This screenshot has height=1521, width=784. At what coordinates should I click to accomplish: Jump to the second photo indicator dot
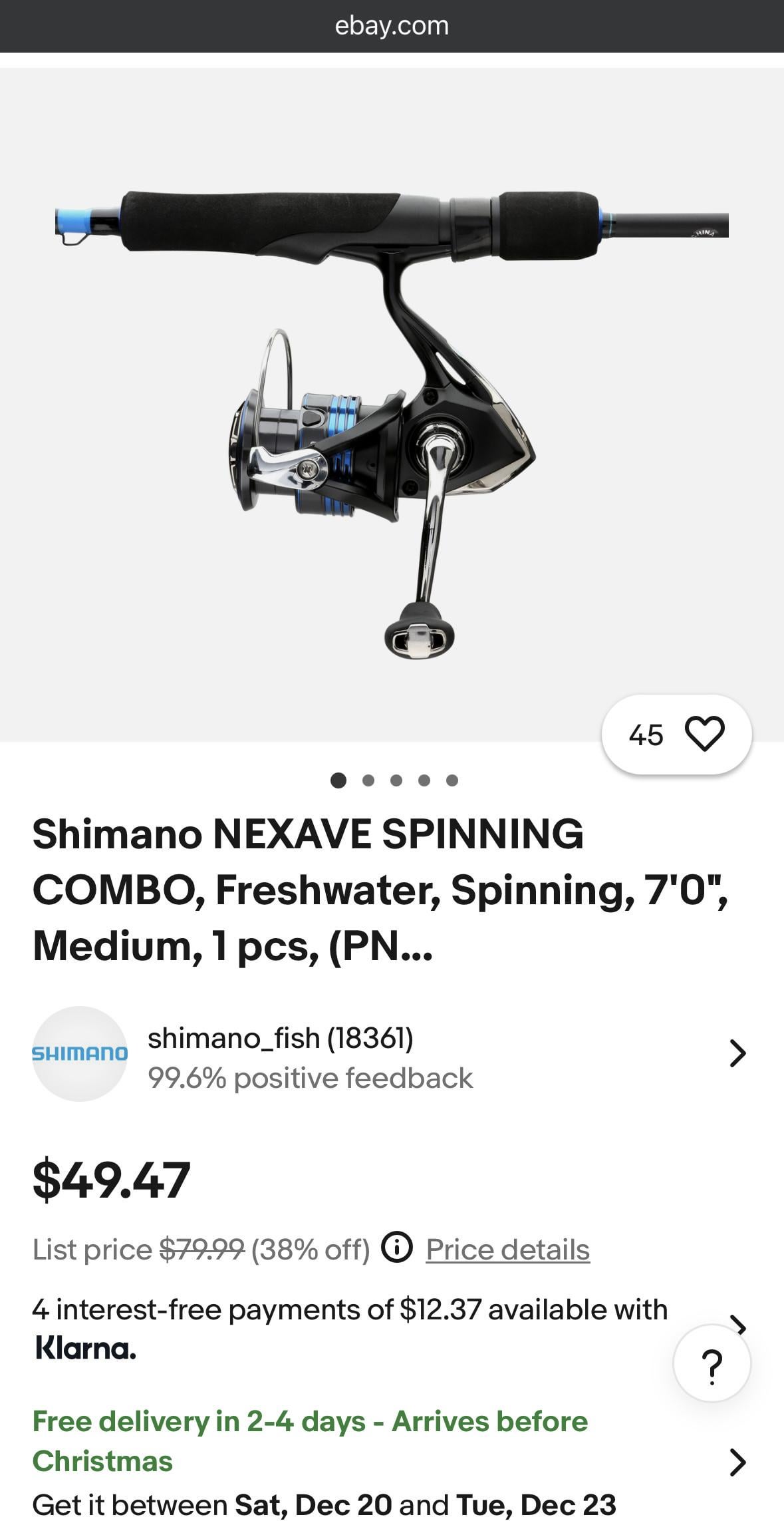click(x=368, y=780)
